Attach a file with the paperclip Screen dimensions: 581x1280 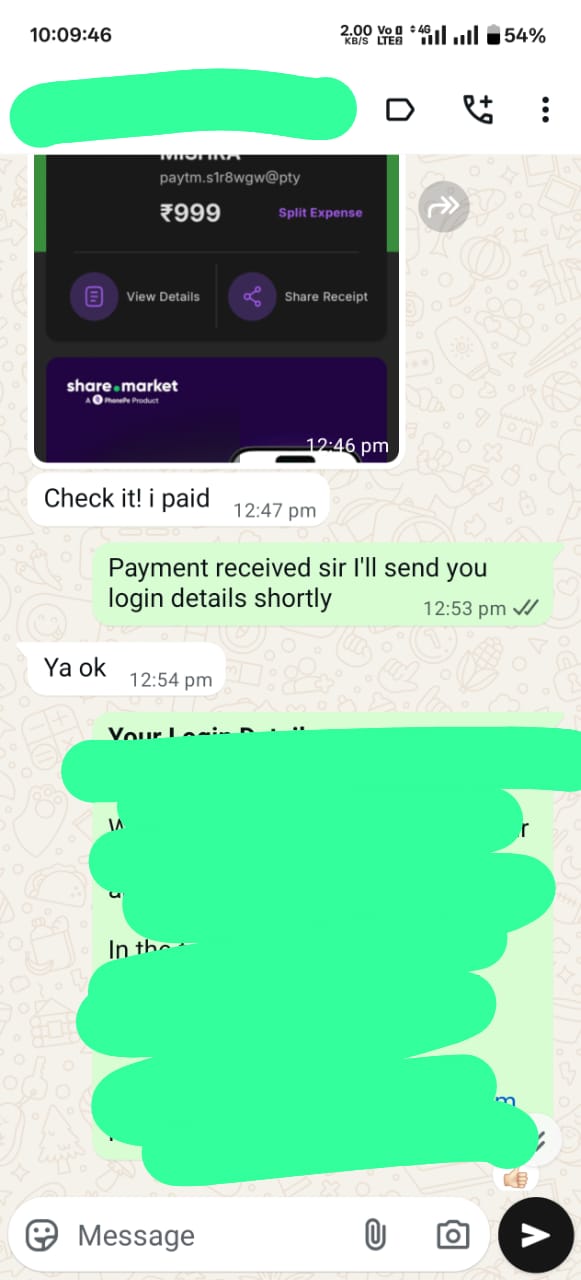(375, 1235)
